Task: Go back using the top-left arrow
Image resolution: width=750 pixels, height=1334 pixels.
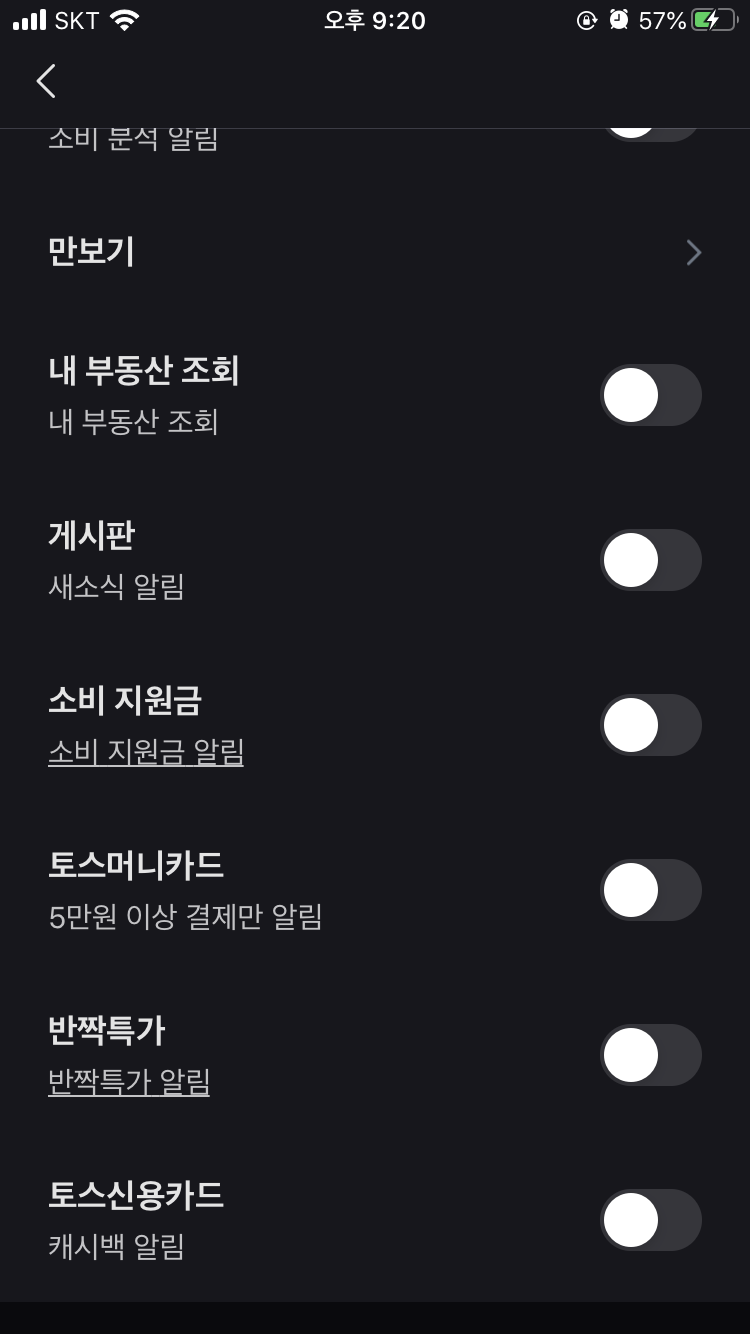Action: point(46,81)
